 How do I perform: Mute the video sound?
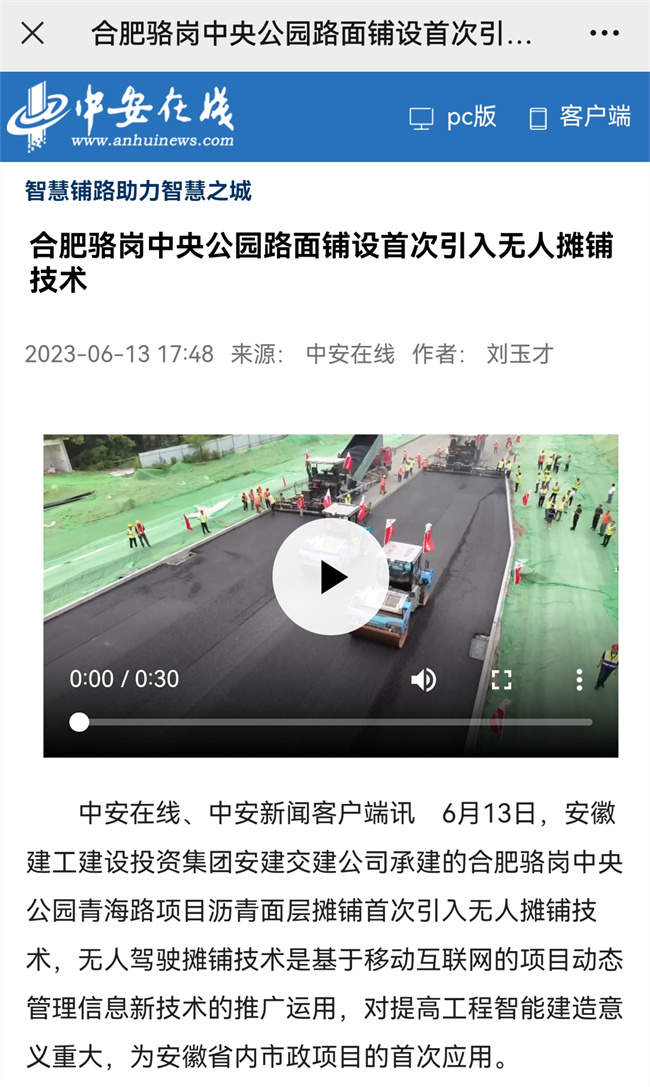(423, 680)
